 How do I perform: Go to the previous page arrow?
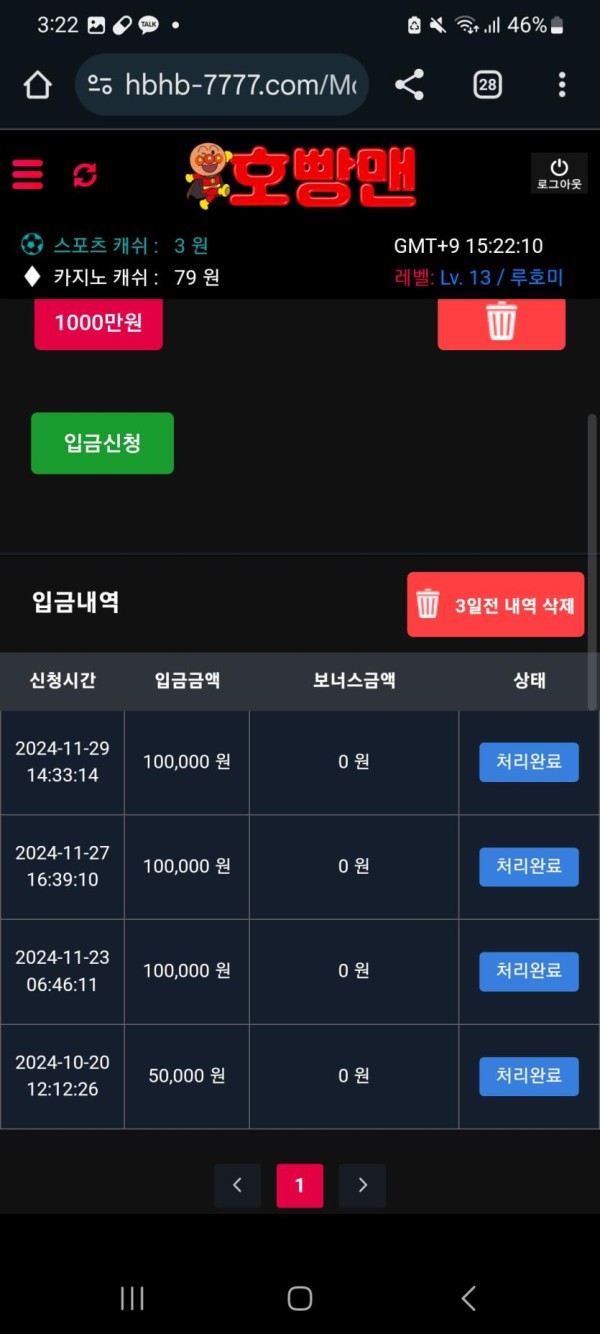[x=237, y=1186]
